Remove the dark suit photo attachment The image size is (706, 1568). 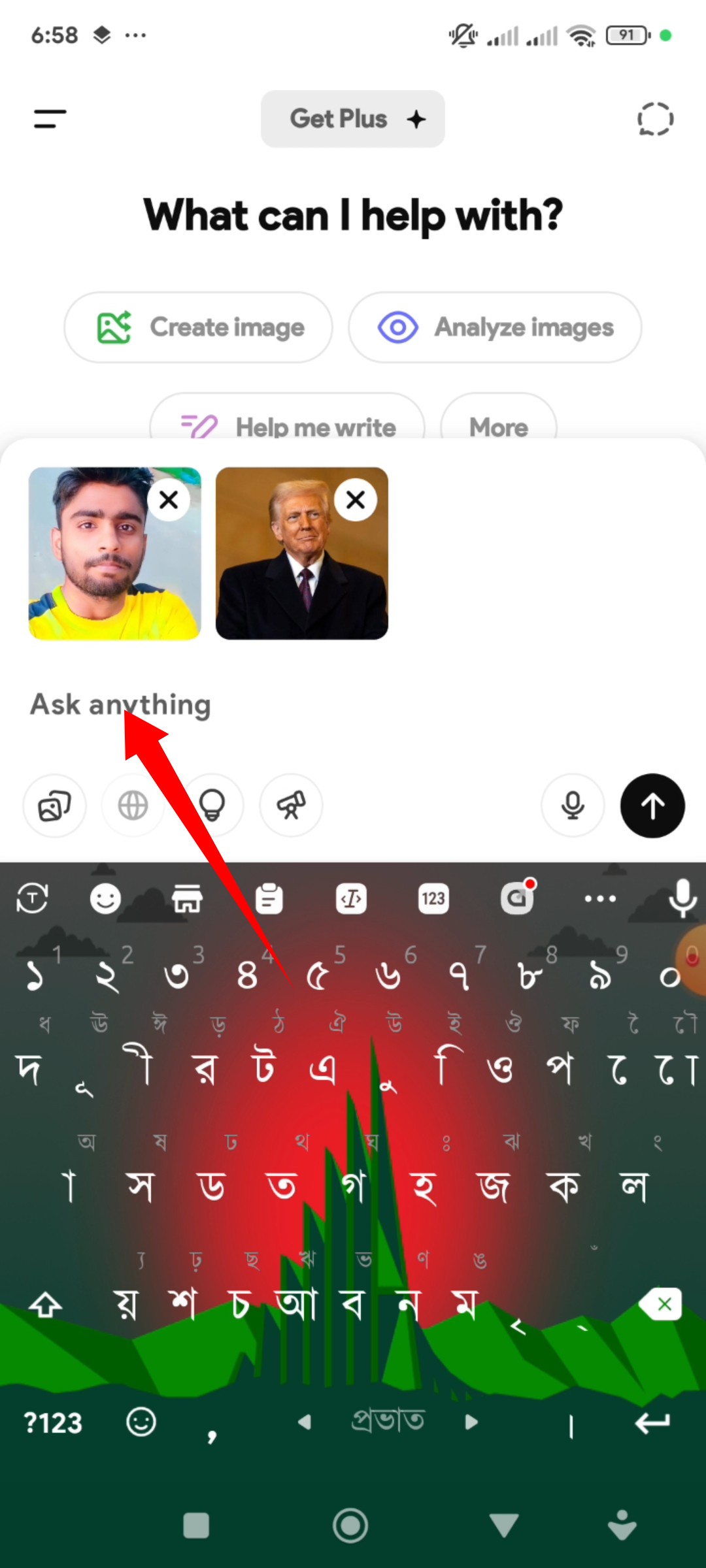pyautogui.click(x=356, y=500)
